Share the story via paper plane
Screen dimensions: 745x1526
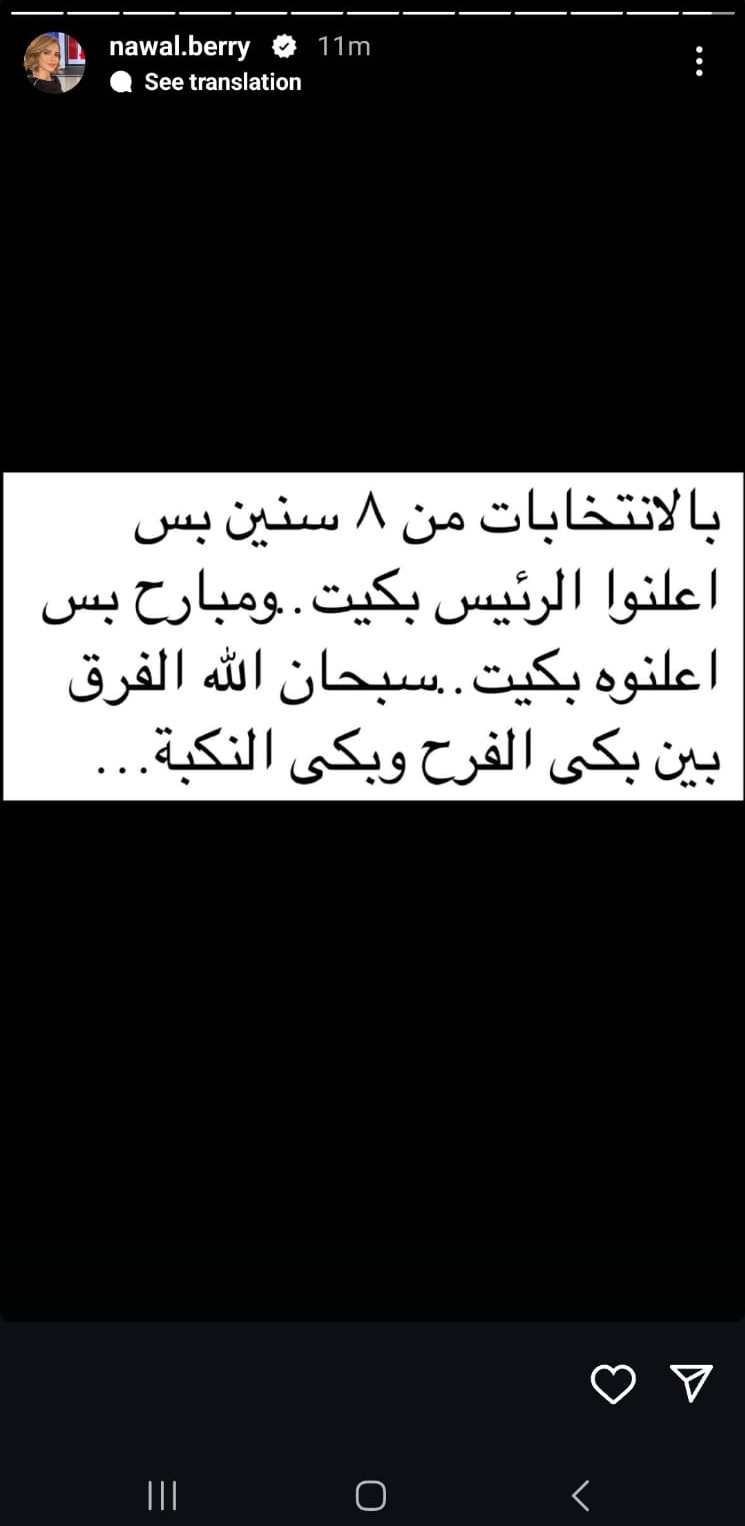point(691,1383)
